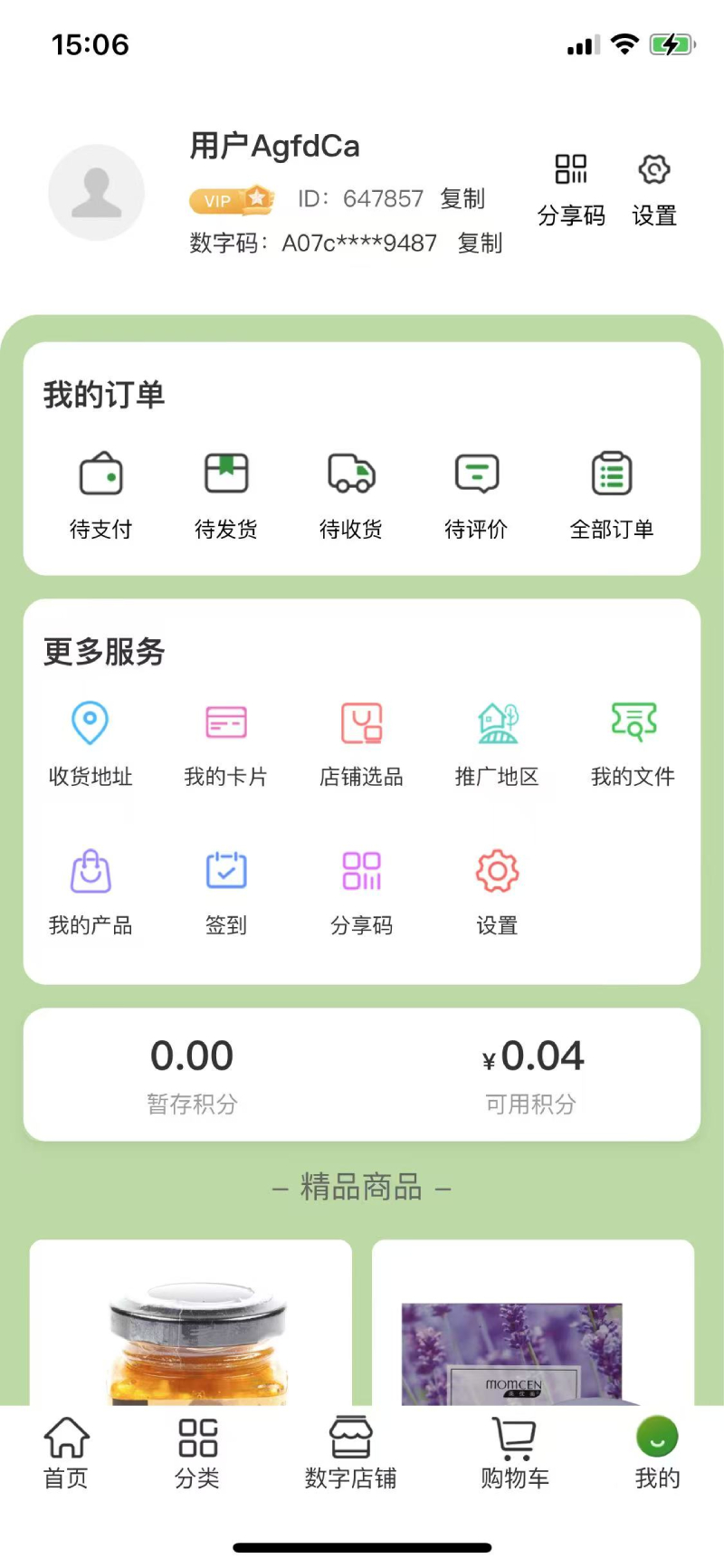Open the 推广地区 promotion area icon
The width and height of the screenshot is (724, 1568).
(496, 722)
